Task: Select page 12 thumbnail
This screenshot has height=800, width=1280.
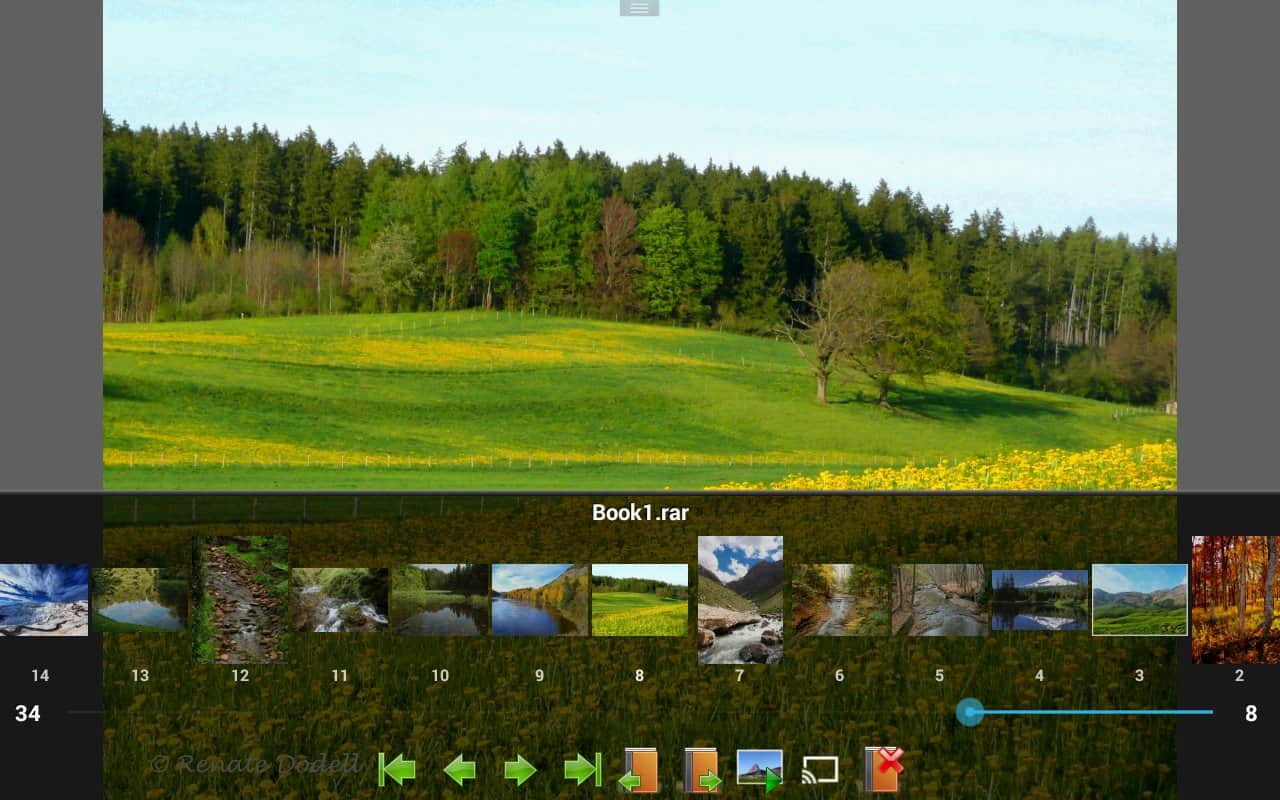Action: click(240, 600)
